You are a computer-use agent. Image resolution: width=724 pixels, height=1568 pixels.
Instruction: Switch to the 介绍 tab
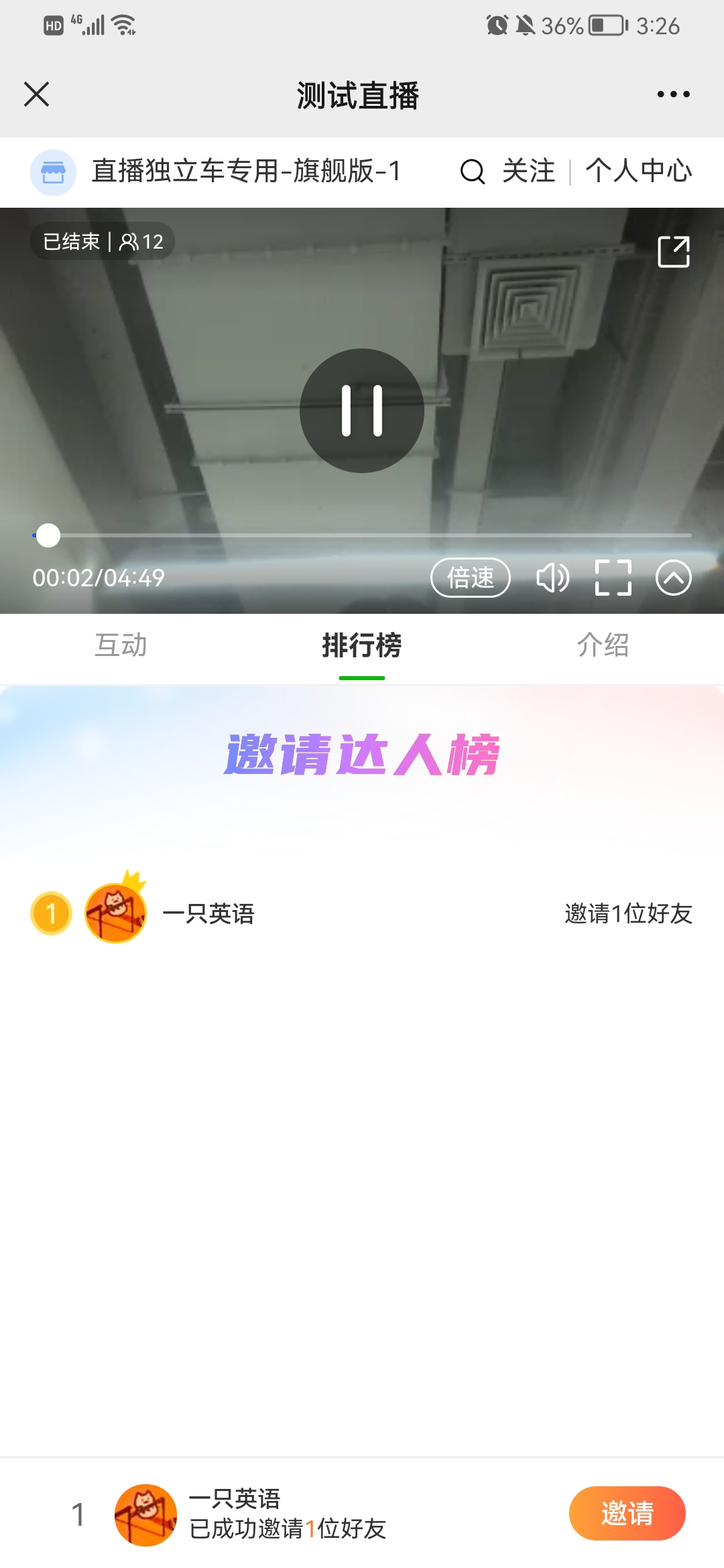pyautogui.click(x=603, y=645)
